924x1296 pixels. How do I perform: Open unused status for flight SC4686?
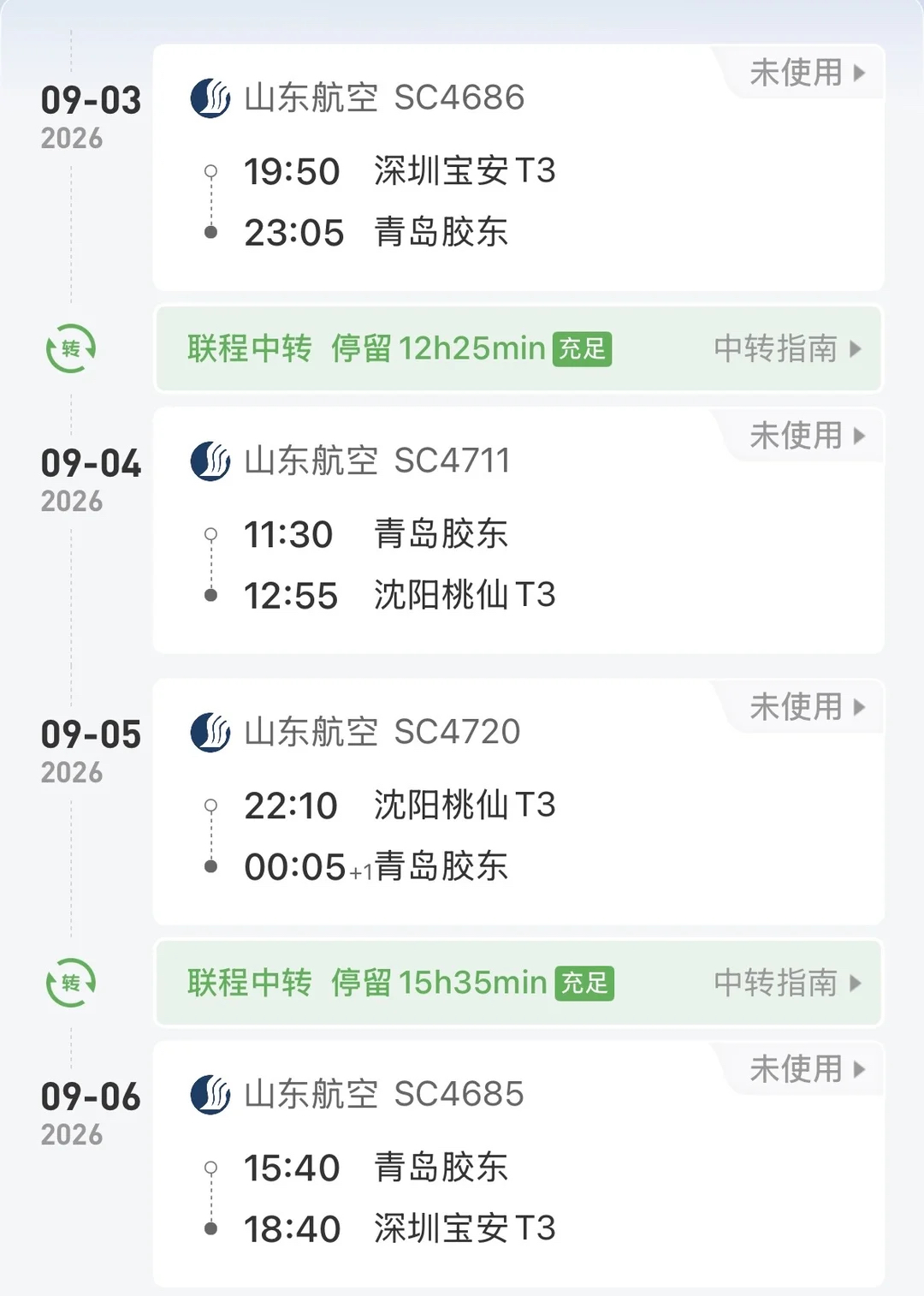pyautogui.click(x=807, y=74)
